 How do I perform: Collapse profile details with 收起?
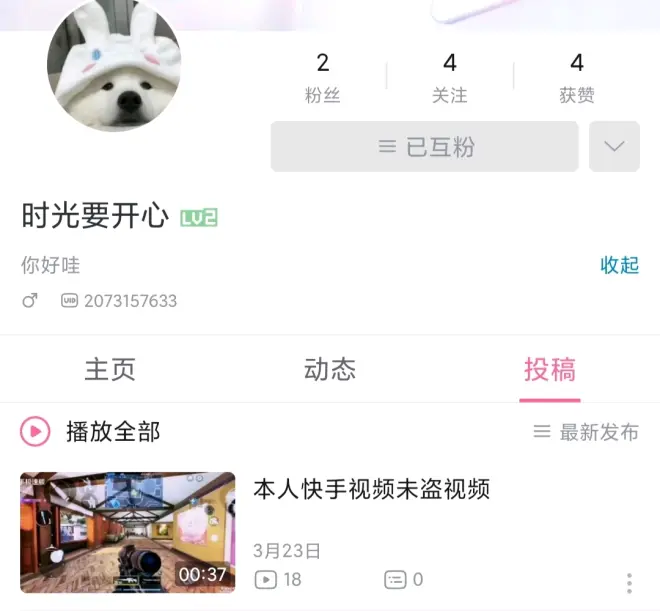tap(619, 265)
